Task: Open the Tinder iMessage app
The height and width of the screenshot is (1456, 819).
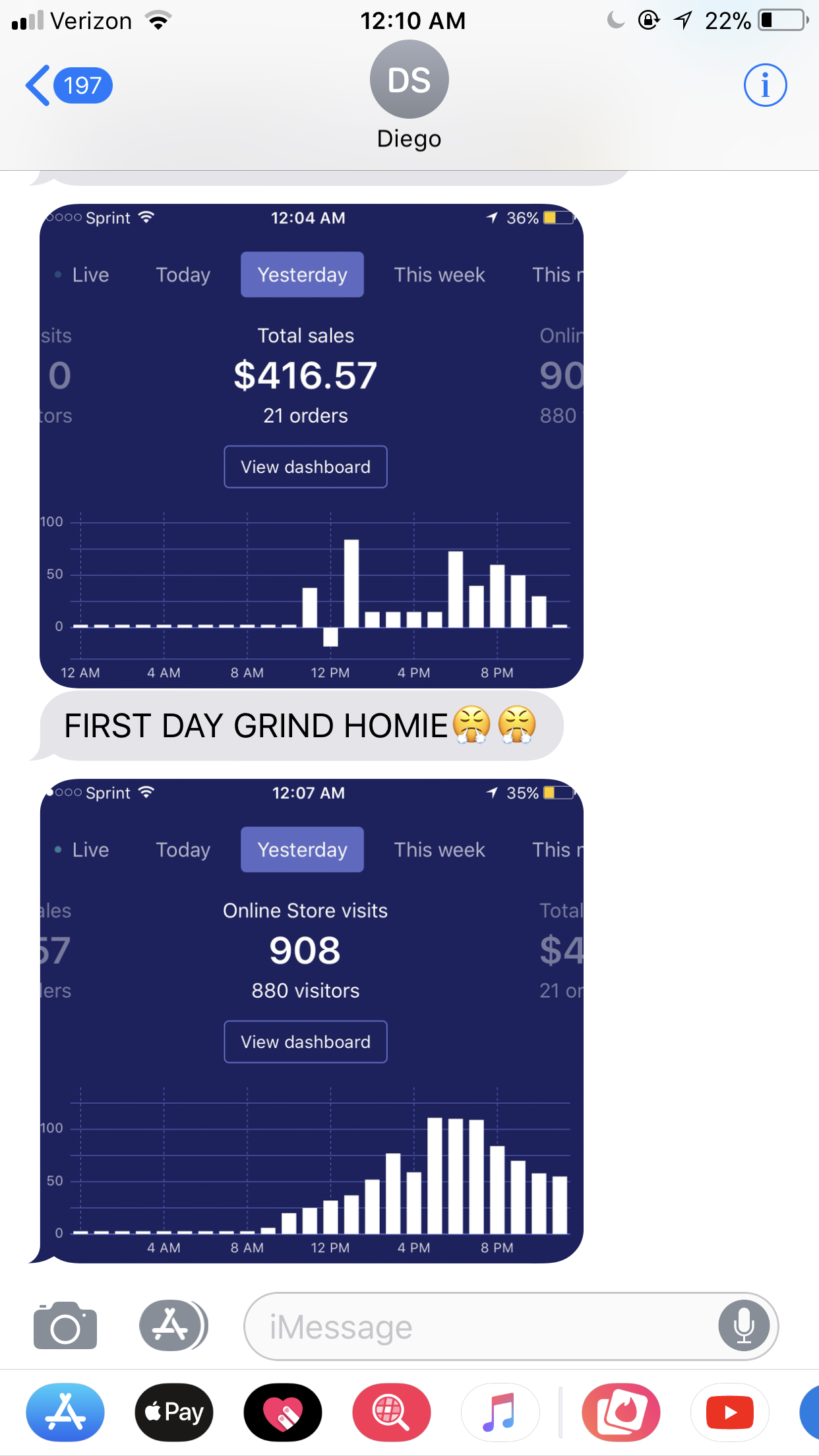Action: point(621,1412)
